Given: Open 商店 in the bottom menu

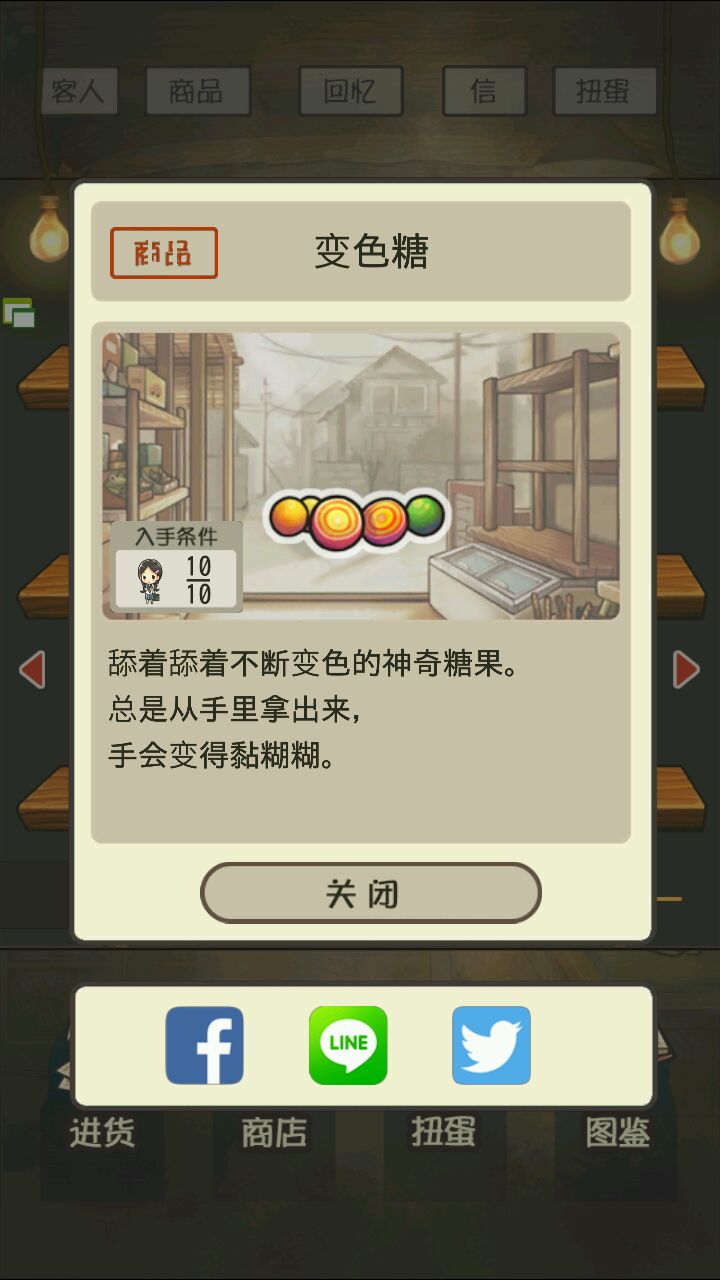Looking at the screenshot, I should 274,1132.
